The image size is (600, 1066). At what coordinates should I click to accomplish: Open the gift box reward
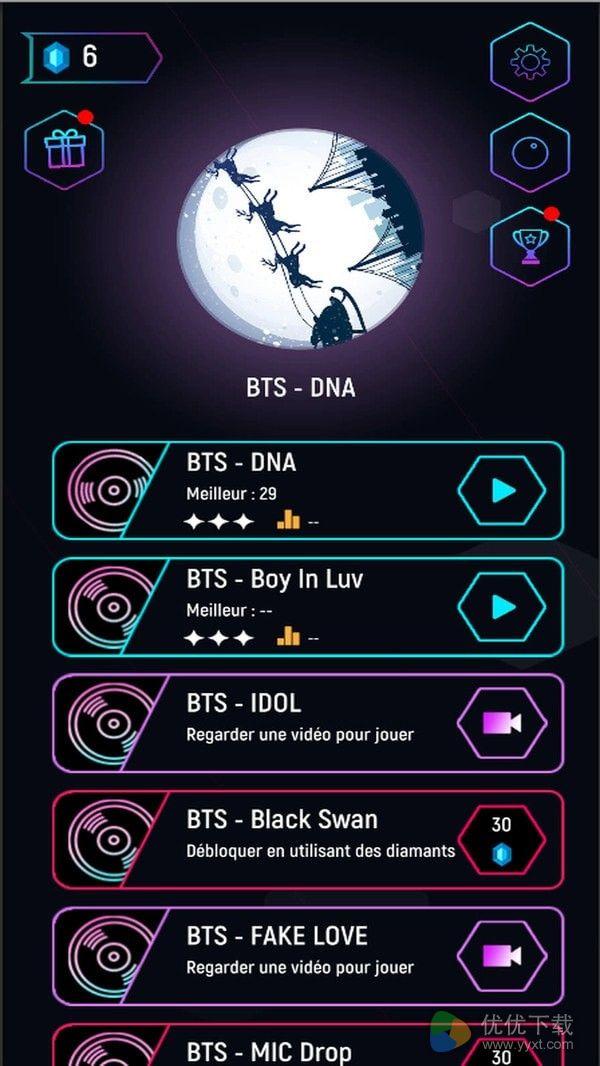coord(65,150)
